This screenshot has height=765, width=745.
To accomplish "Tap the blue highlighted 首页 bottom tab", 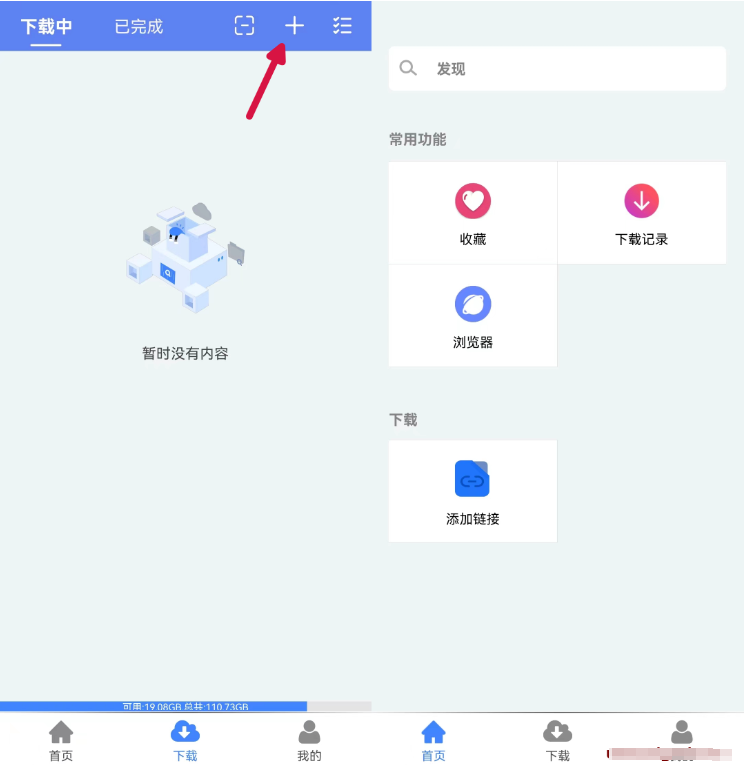I will pos(433,740).
